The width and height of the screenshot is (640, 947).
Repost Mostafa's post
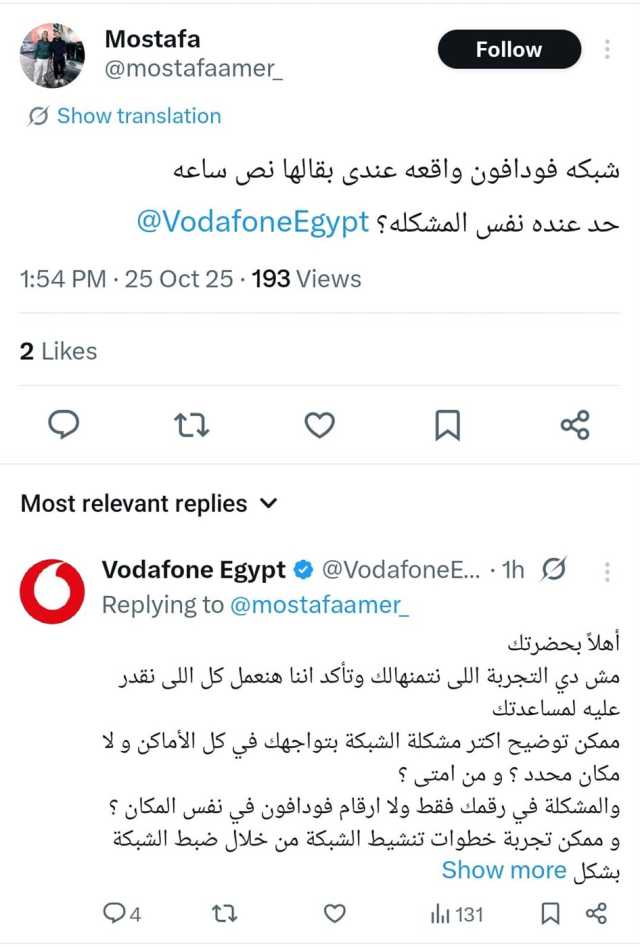coord(191,425)
